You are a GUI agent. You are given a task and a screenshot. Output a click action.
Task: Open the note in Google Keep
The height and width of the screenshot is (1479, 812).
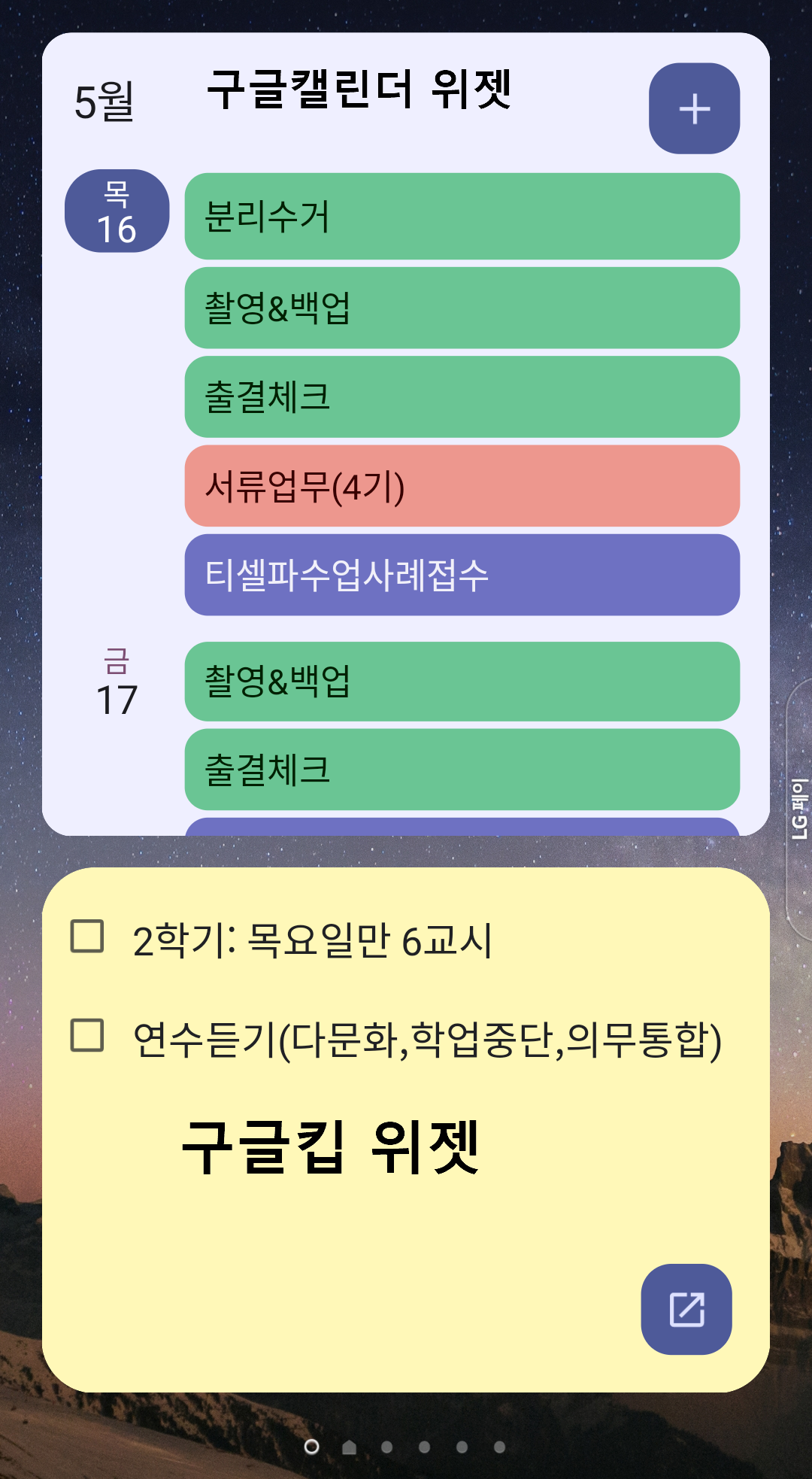pyautogui.click(x=686, y=1310)
